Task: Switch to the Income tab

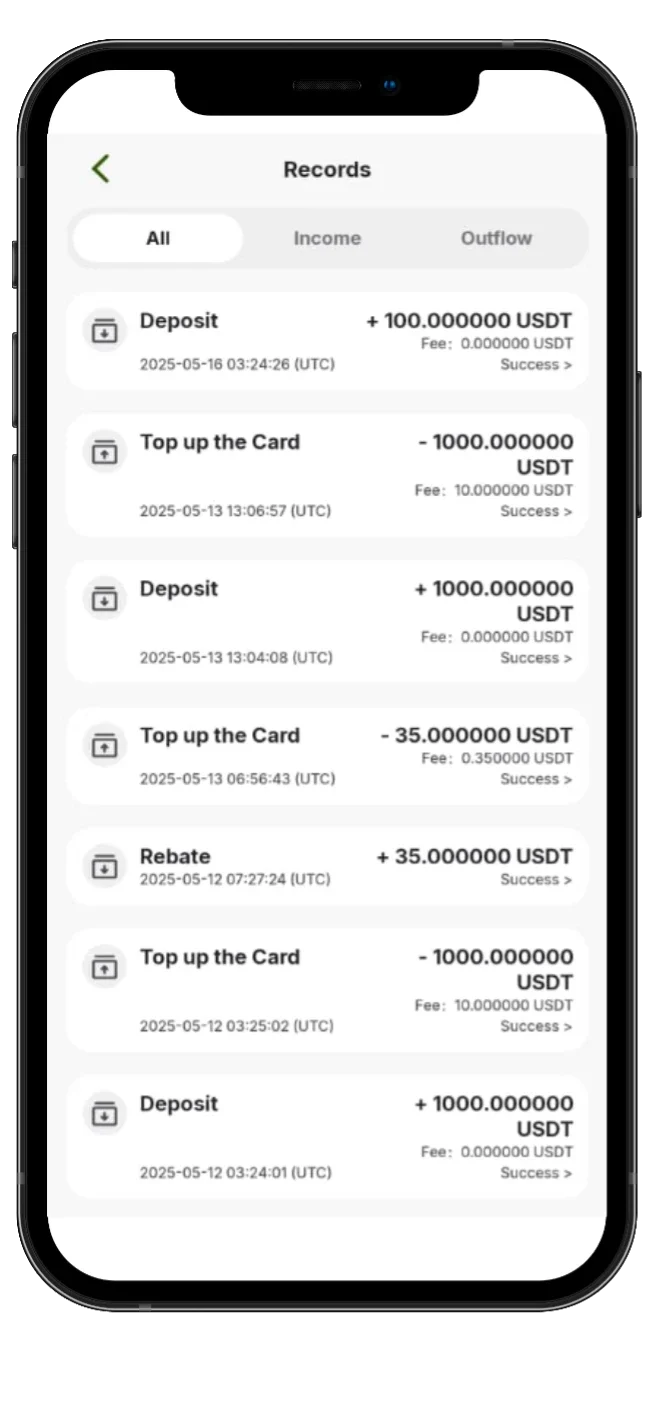Action: pos(327,238)
